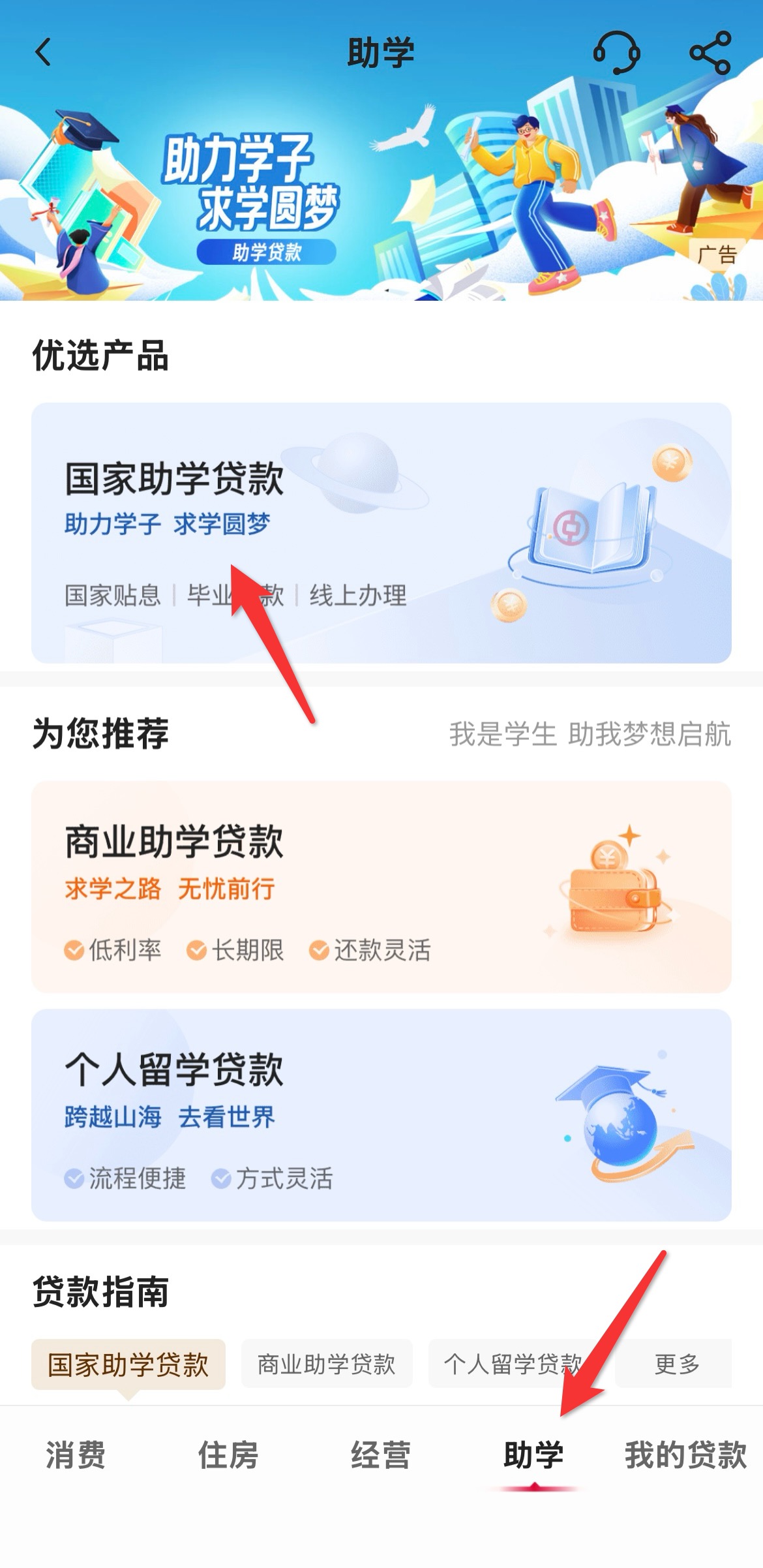This screenshot has height=1568, width=763.
Task: Switch to the 经营 tab
Action: point(381,1454)
